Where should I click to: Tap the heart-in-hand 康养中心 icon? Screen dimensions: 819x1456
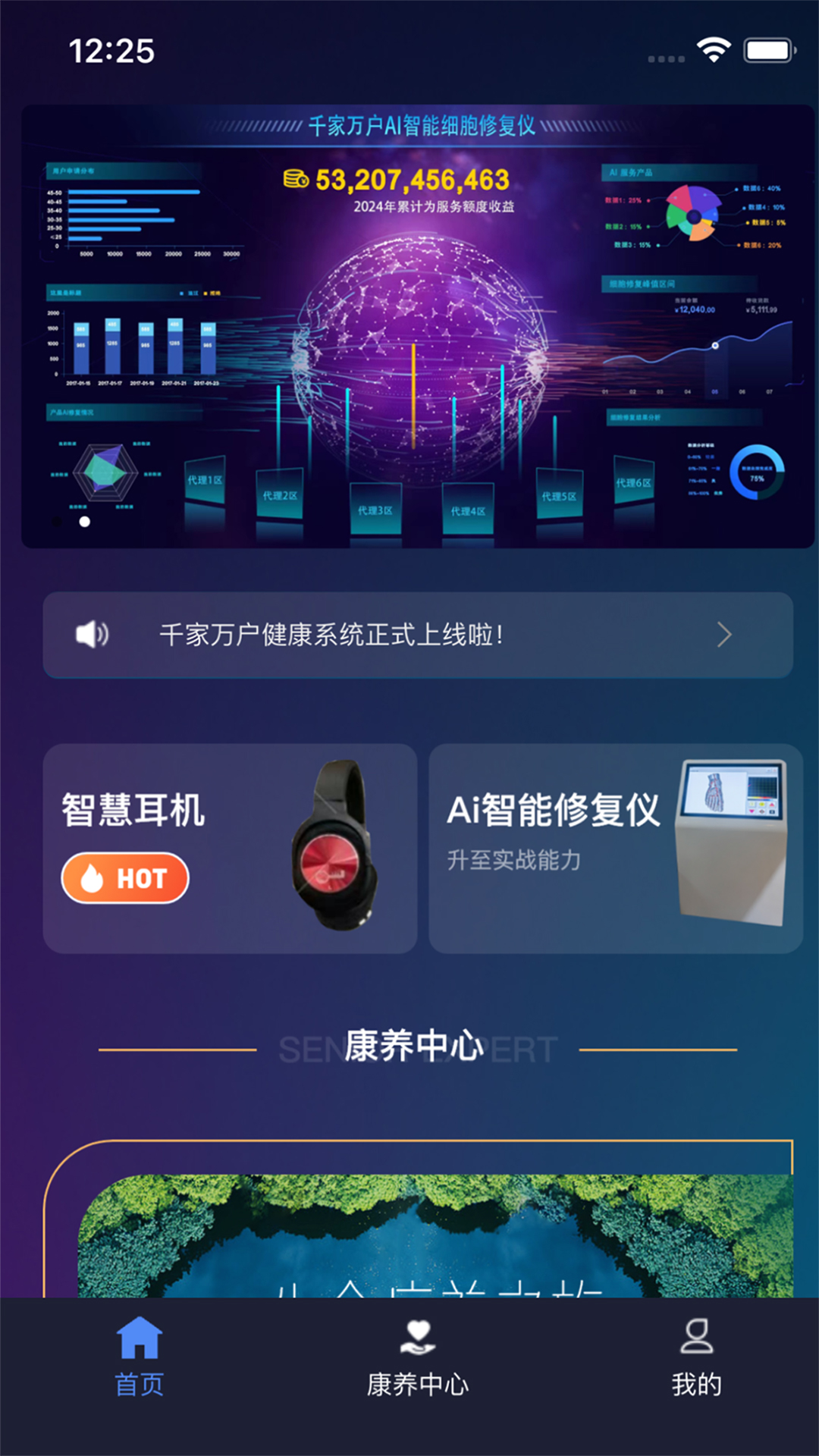pos(418,1337)
